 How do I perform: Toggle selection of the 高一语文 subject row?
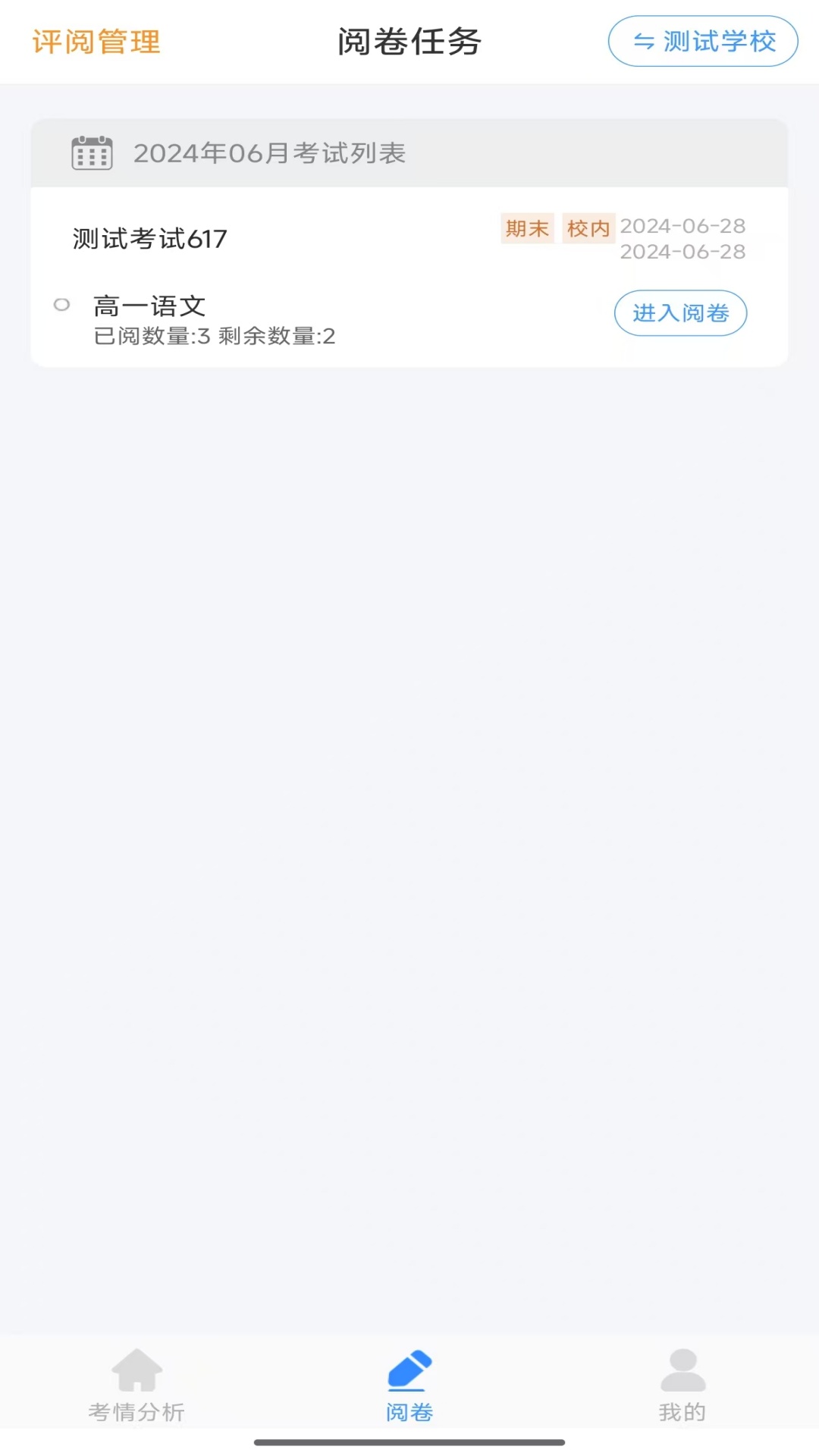(149, 306)
